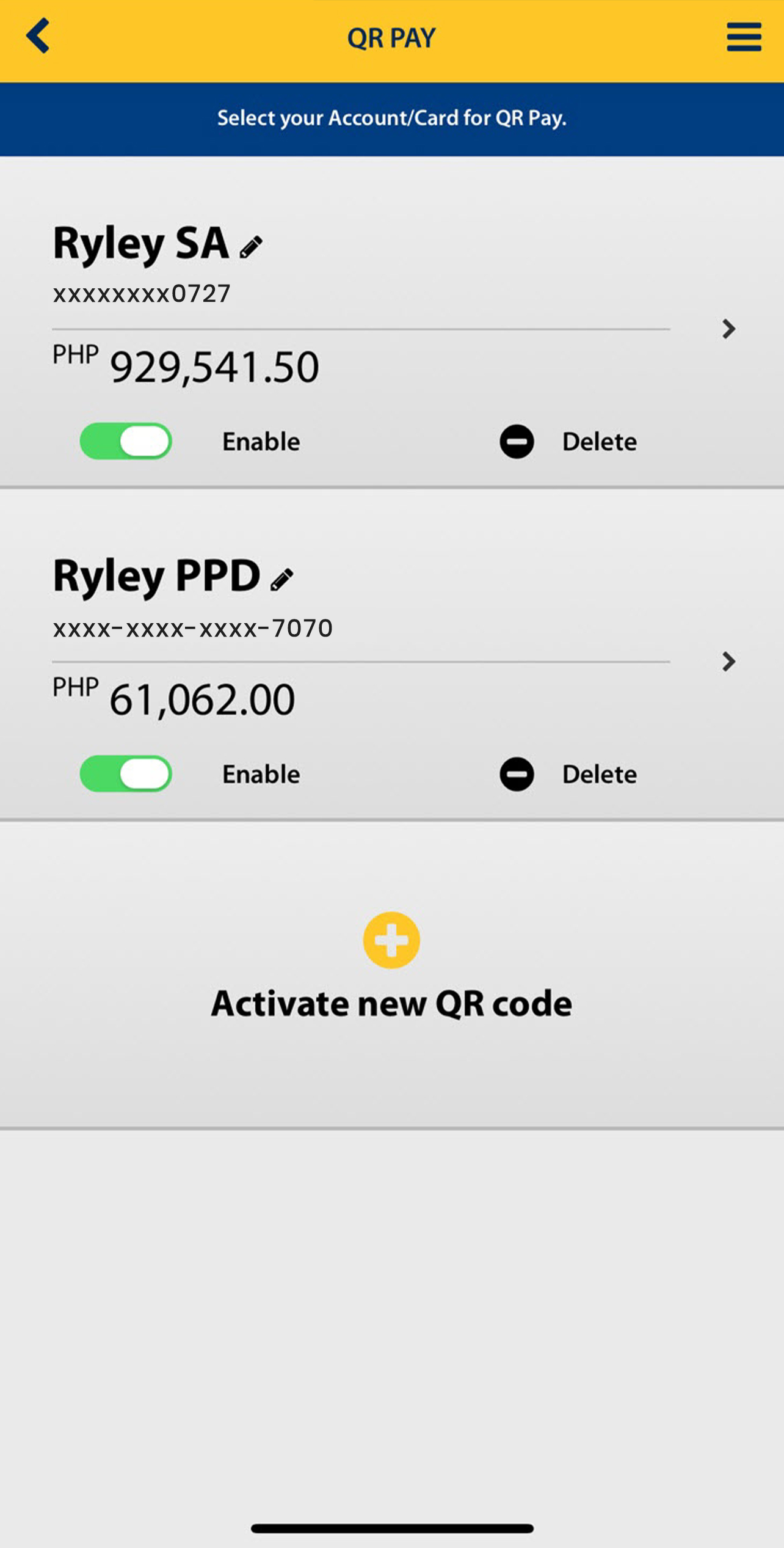The image size is (784, 1548).
Task: Tap the green toggle track on Ryley PPD
Action: [126, 773]
